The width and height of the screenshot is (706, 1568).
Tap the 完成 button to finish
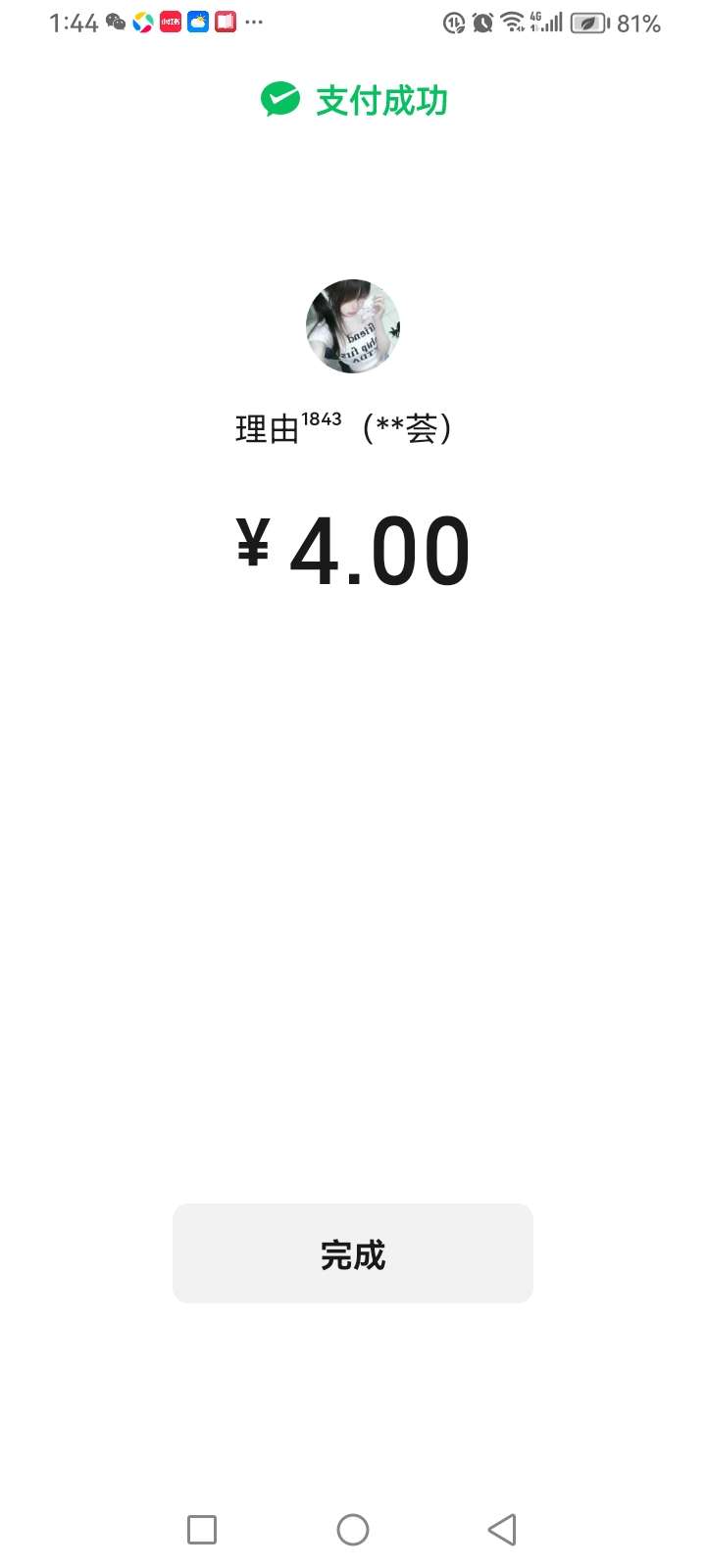pos(353,1253)
